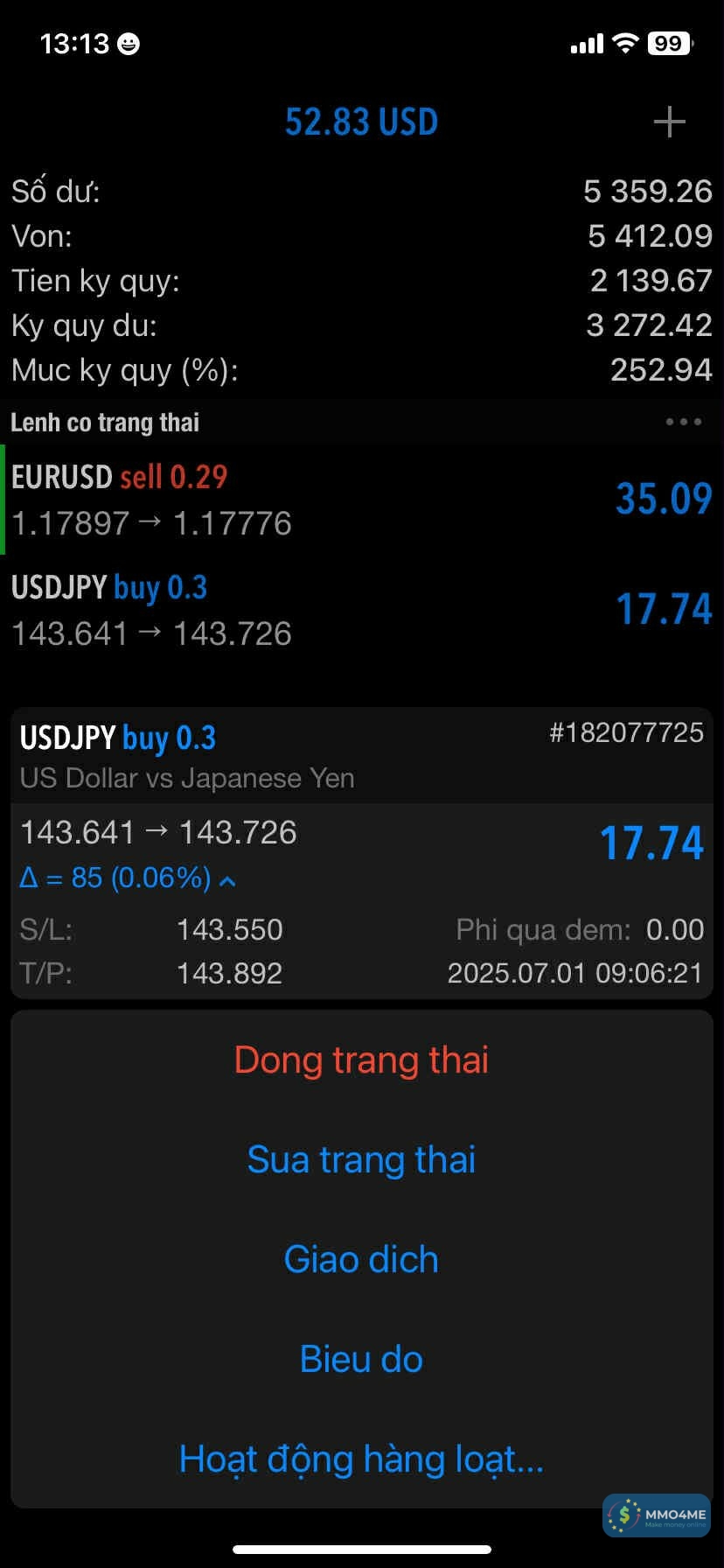Screen dimensions: 724x1568
Task: Open Hoạt động hàng loạt bulk actions
Action: point(361,1459)
